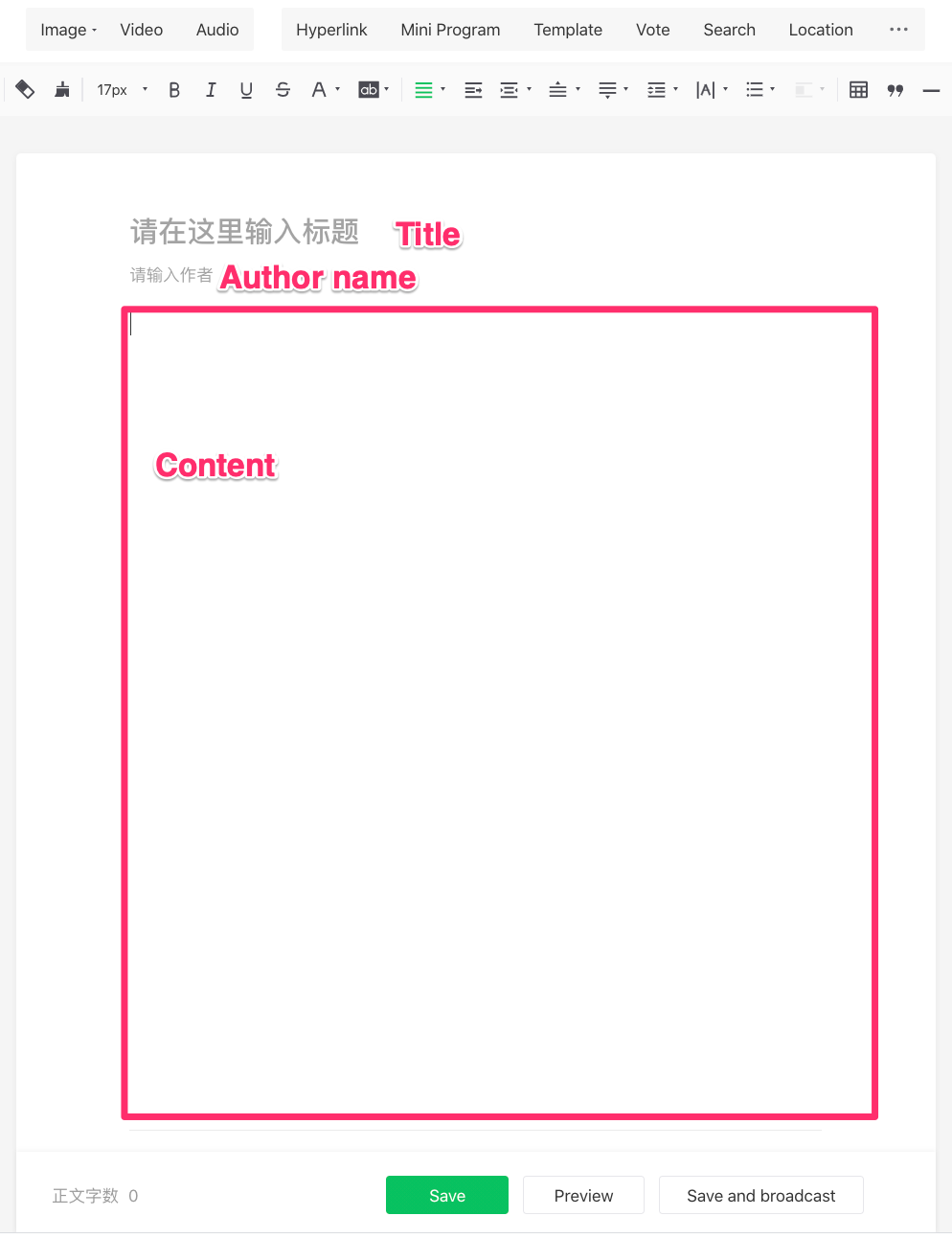Image resolution: width=952 pixels, height=1239 pixels.
Task: Preview the article
Action: [583, 1195]
